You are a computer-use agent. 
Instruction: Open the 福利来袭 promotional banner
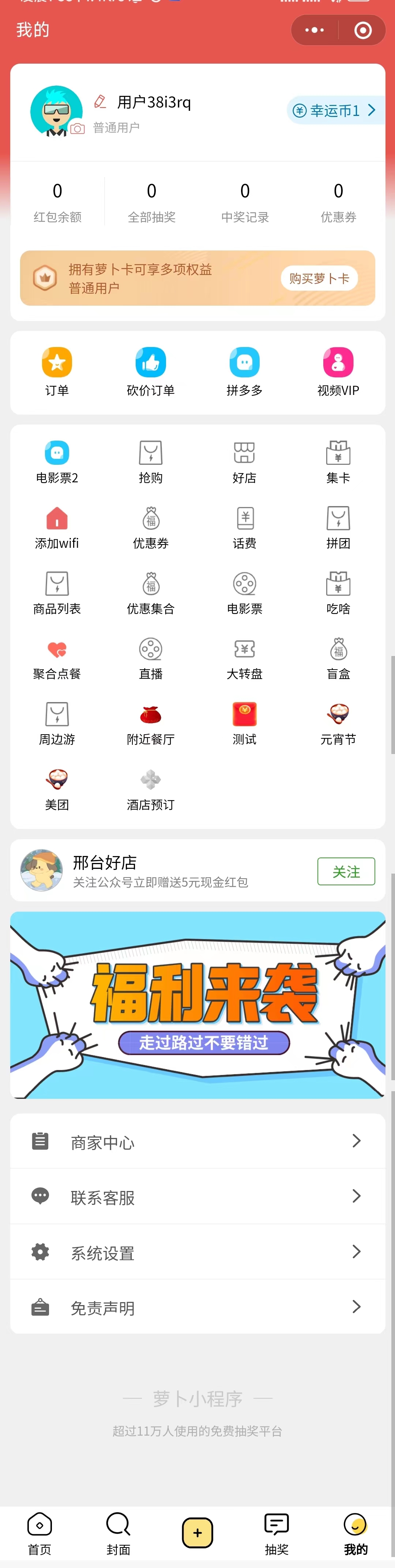point(198,1004)
